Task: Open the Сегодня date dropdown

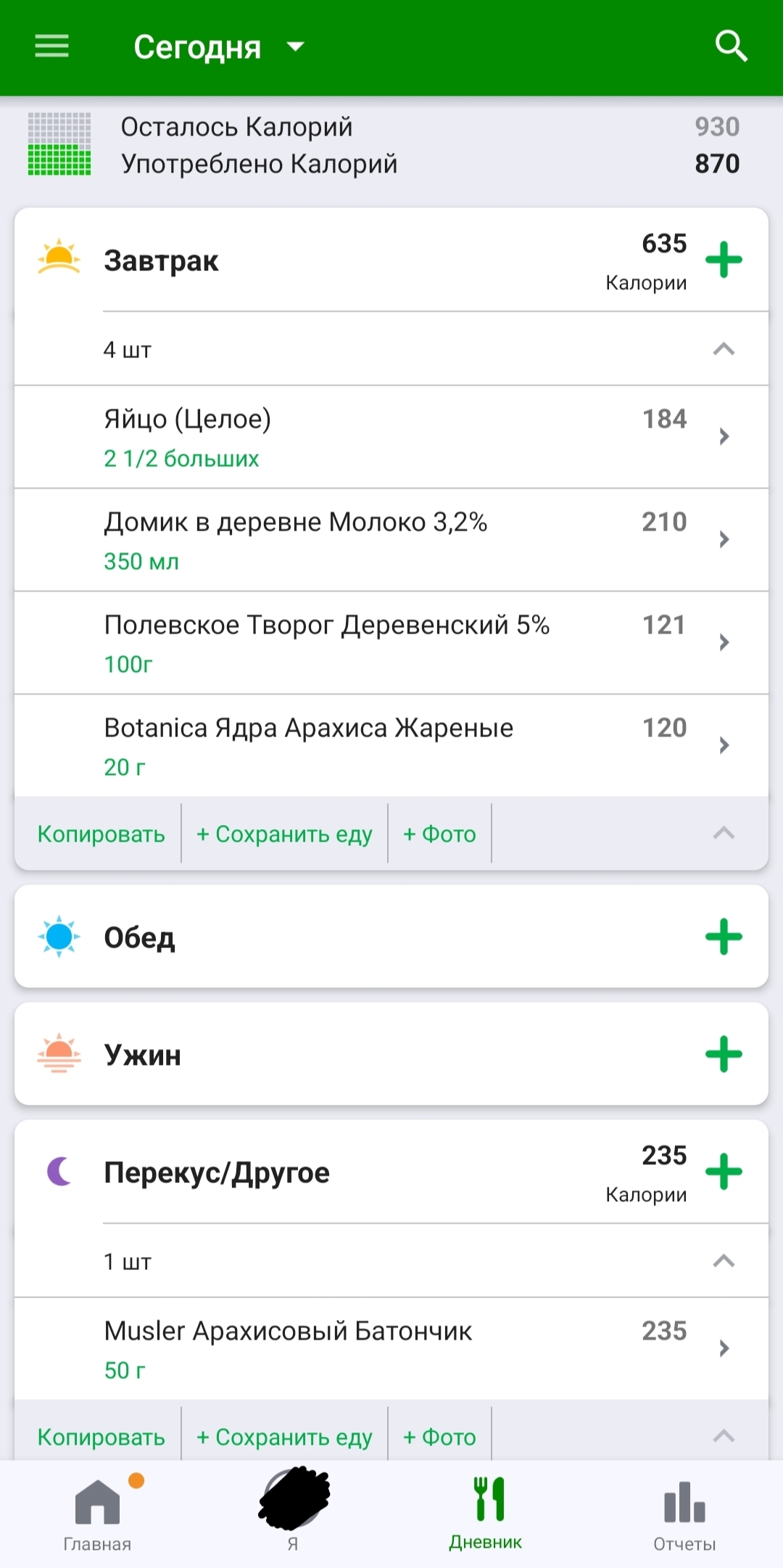Action: point(218,47)
